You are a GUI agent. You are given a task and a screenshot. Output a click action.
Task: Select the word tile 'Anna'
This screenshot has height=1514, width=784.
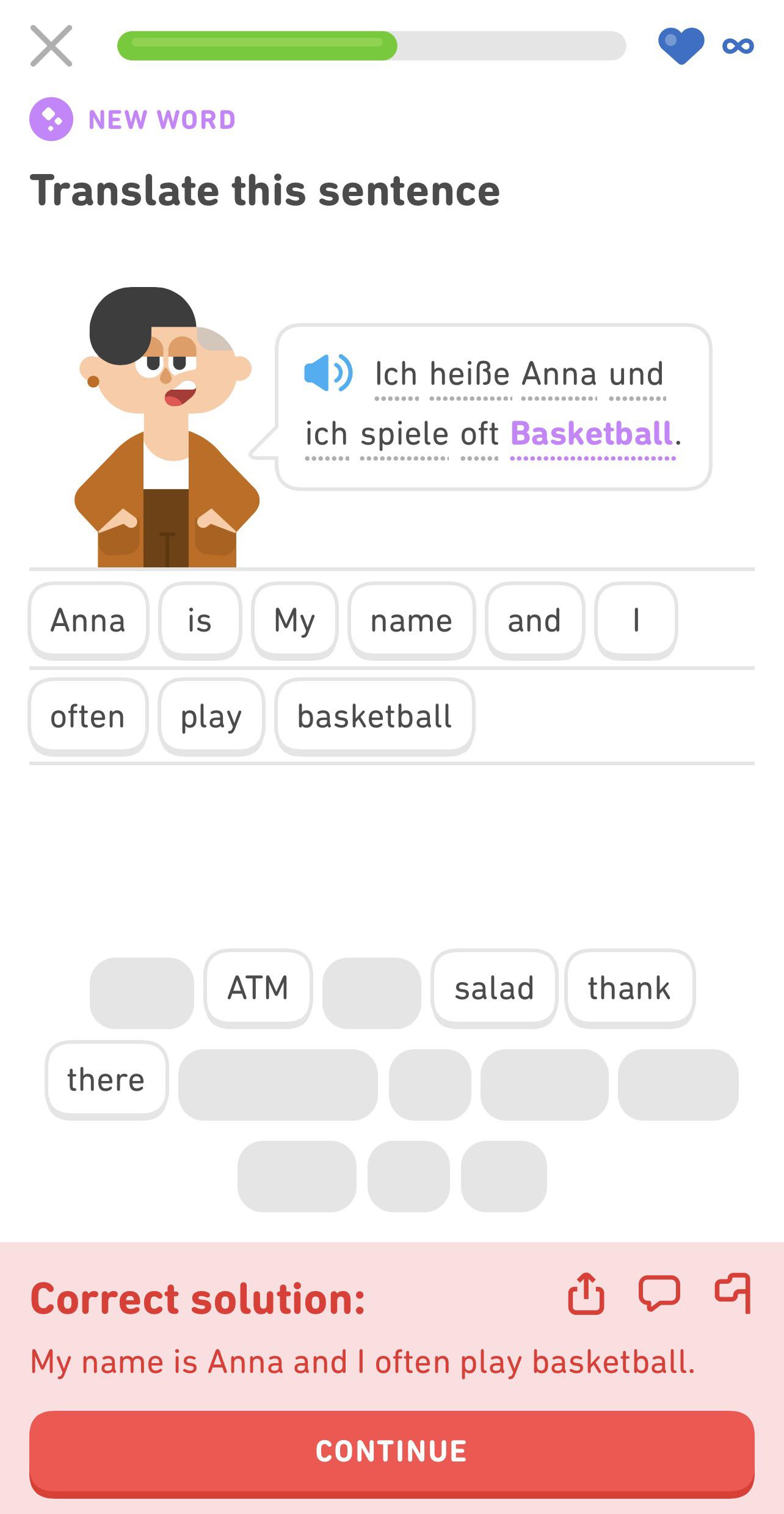(x=88, y=620)
